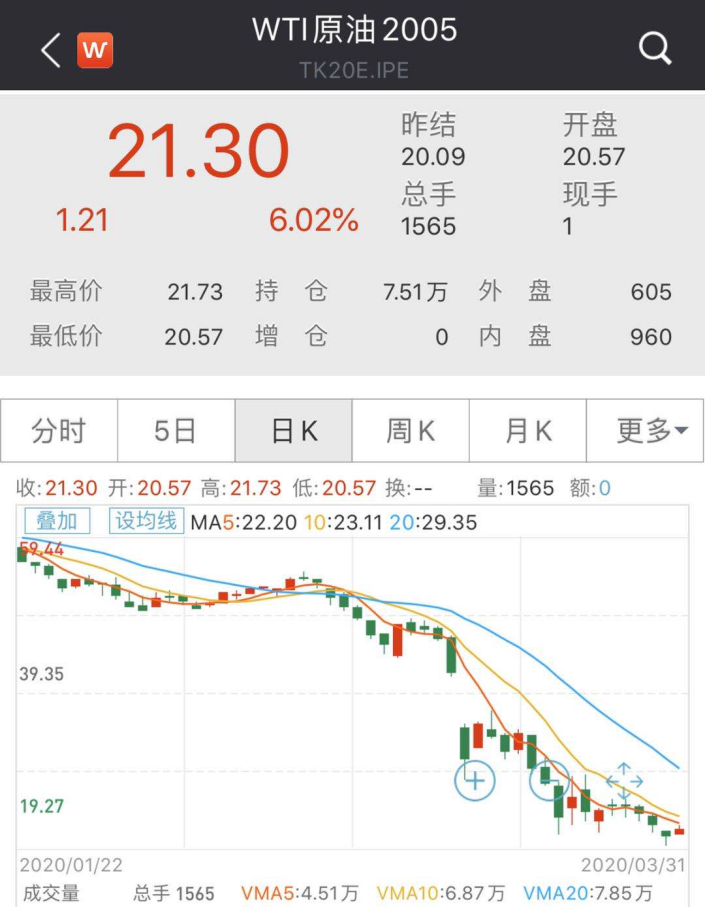Screen dimensions: 705x908
Task: Open search with the magnifier icon
Action: pyautogui.click(x=655, y=48)
